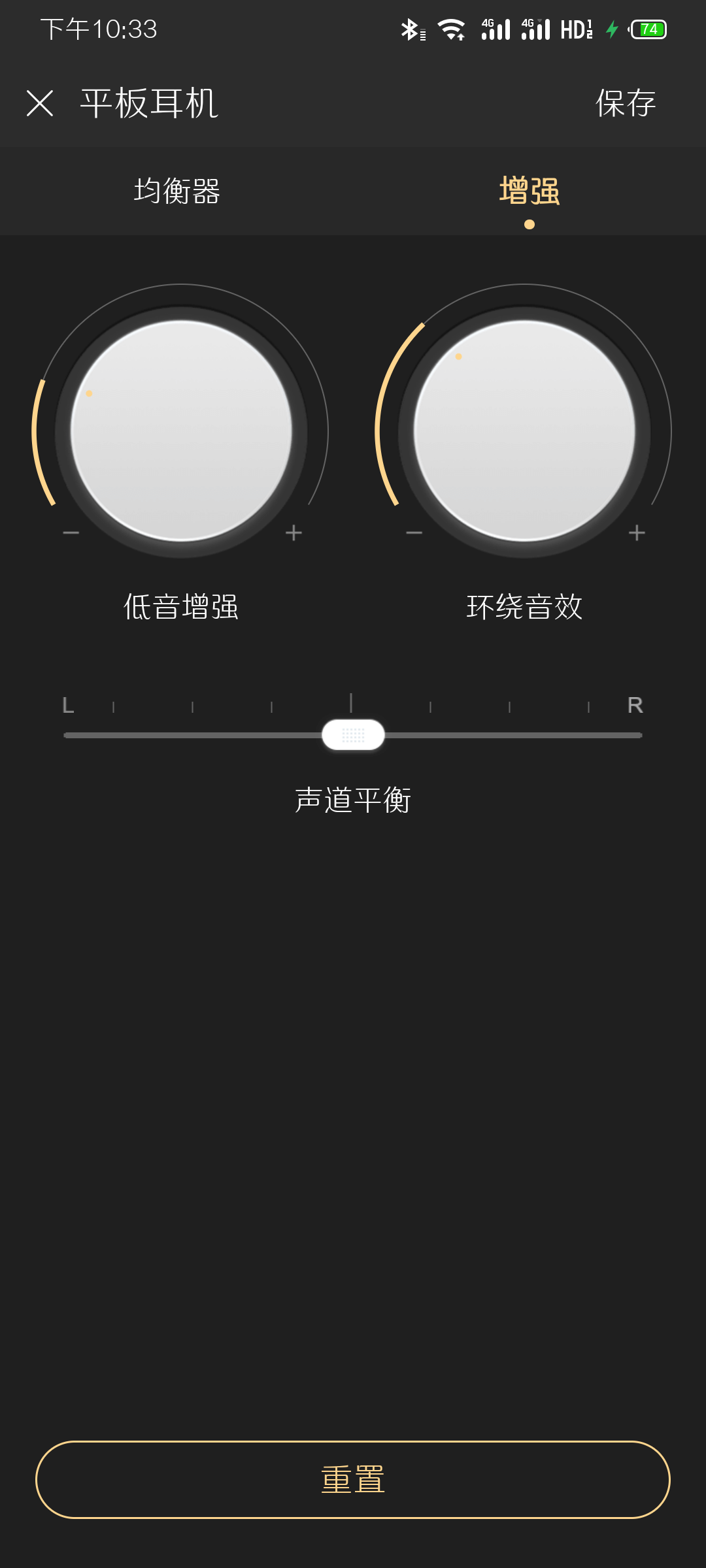Close the 平板耳机 settings screen

[40, 103]
